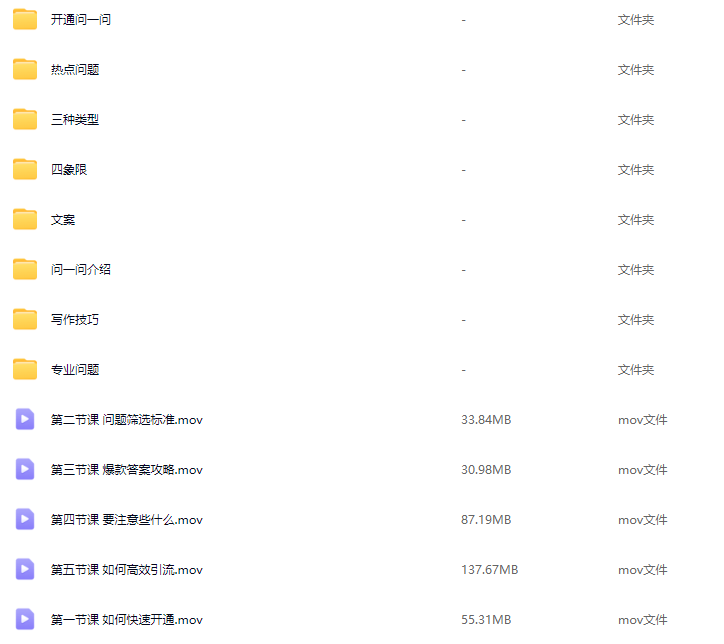This screenshot has width=724, height=644.
Task: Open the 热点问题 folder
Action: pos(75,70)
